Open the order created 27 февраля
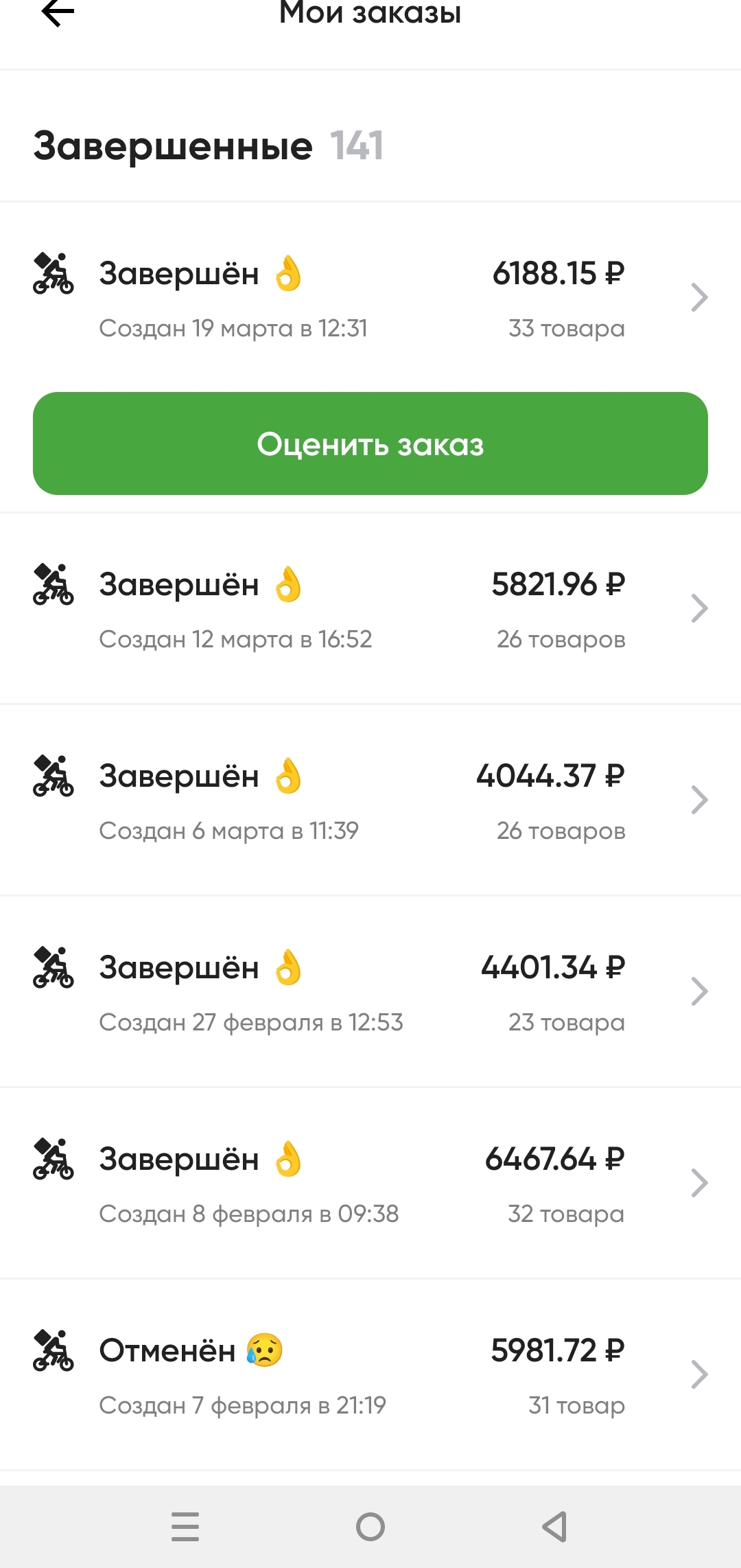Viewport: 741px width, 1568px height. (x=370, y=992)
